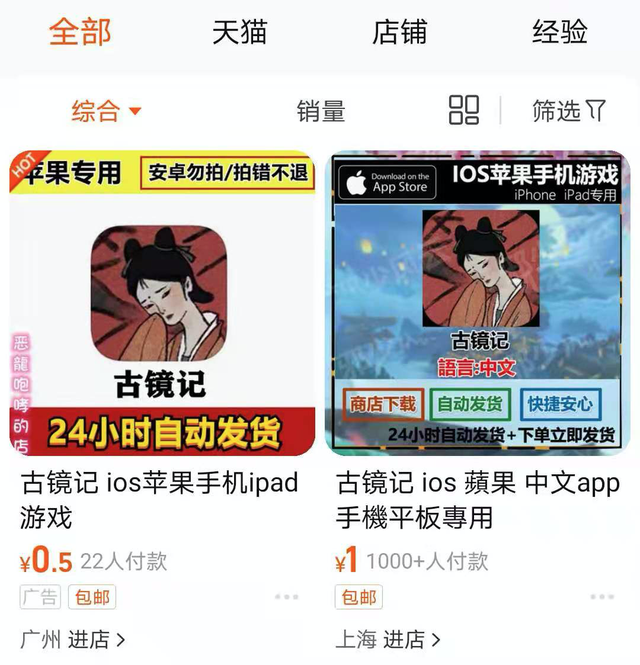Screen dimensions: 640x665
Task: Select the 经验 tab
Action: click(559, 32)
